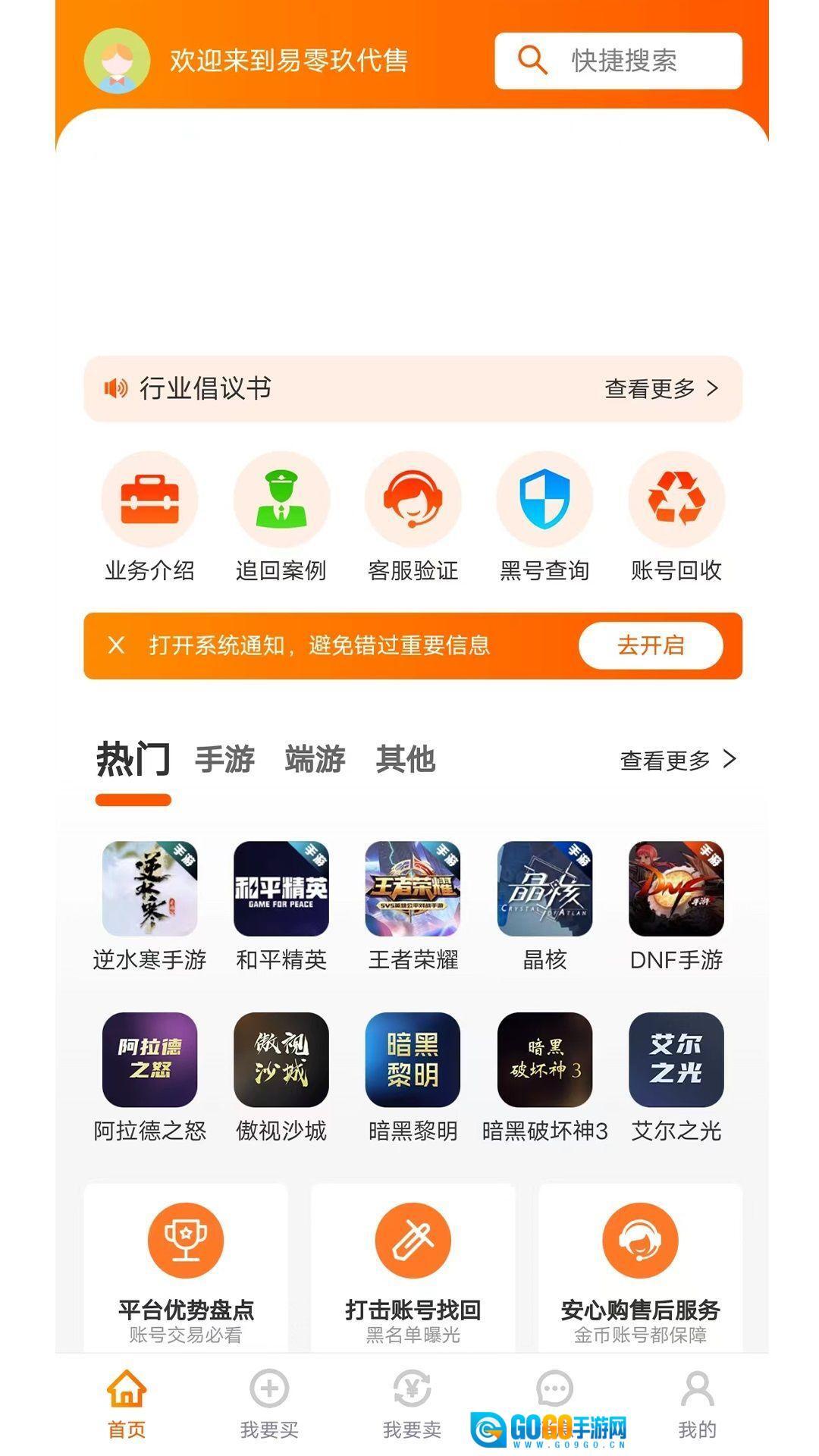View more games via 查看更多 beside tabs
The image size is (819, 1456).
coord(678,760)
